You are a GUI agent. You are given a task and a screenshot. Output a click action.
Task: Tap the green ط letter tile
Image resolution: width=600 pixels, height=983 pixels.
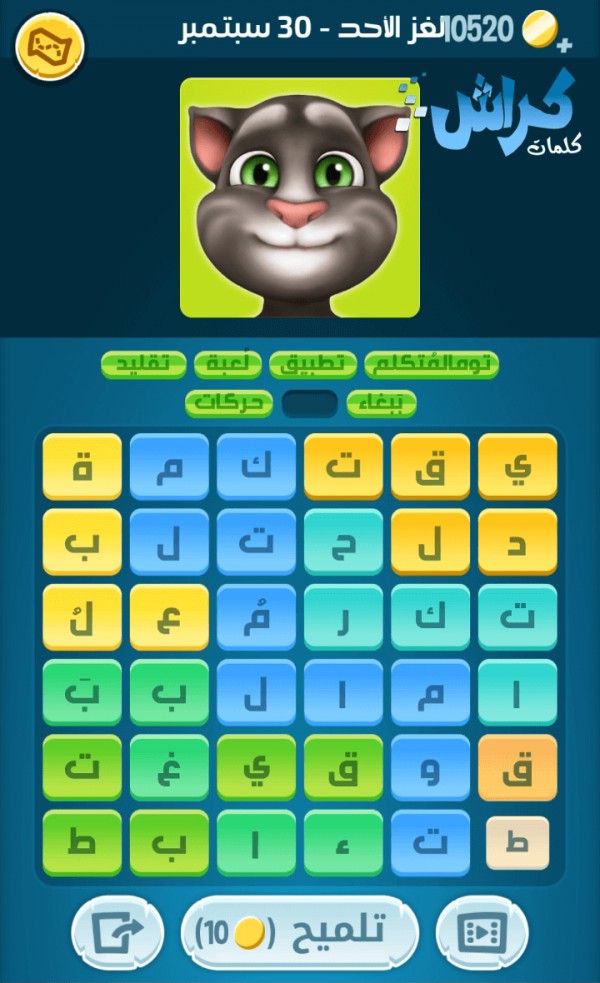(x=82, y=843)
